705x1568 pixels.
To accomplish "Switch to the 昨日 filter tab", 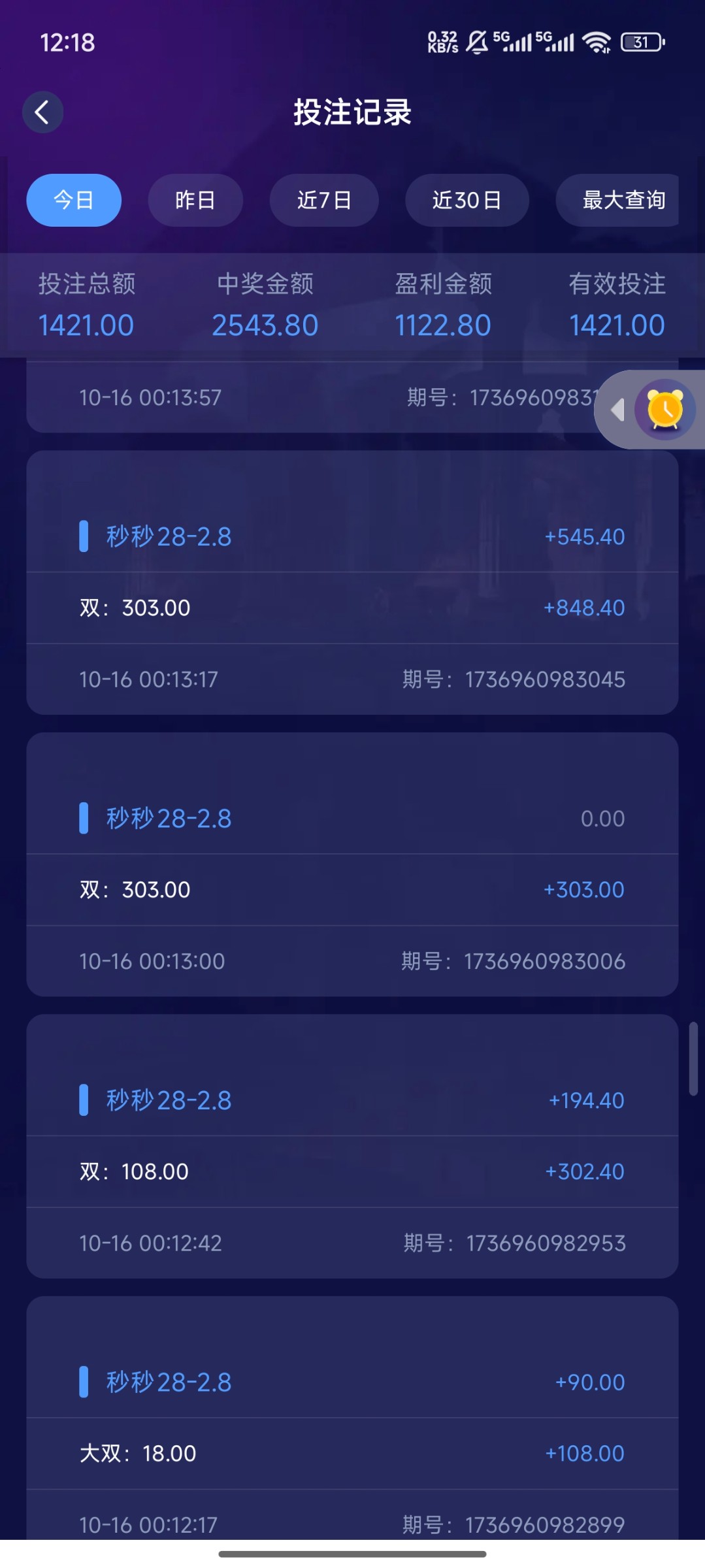I will pyautogui.click(x=195, y=201).
